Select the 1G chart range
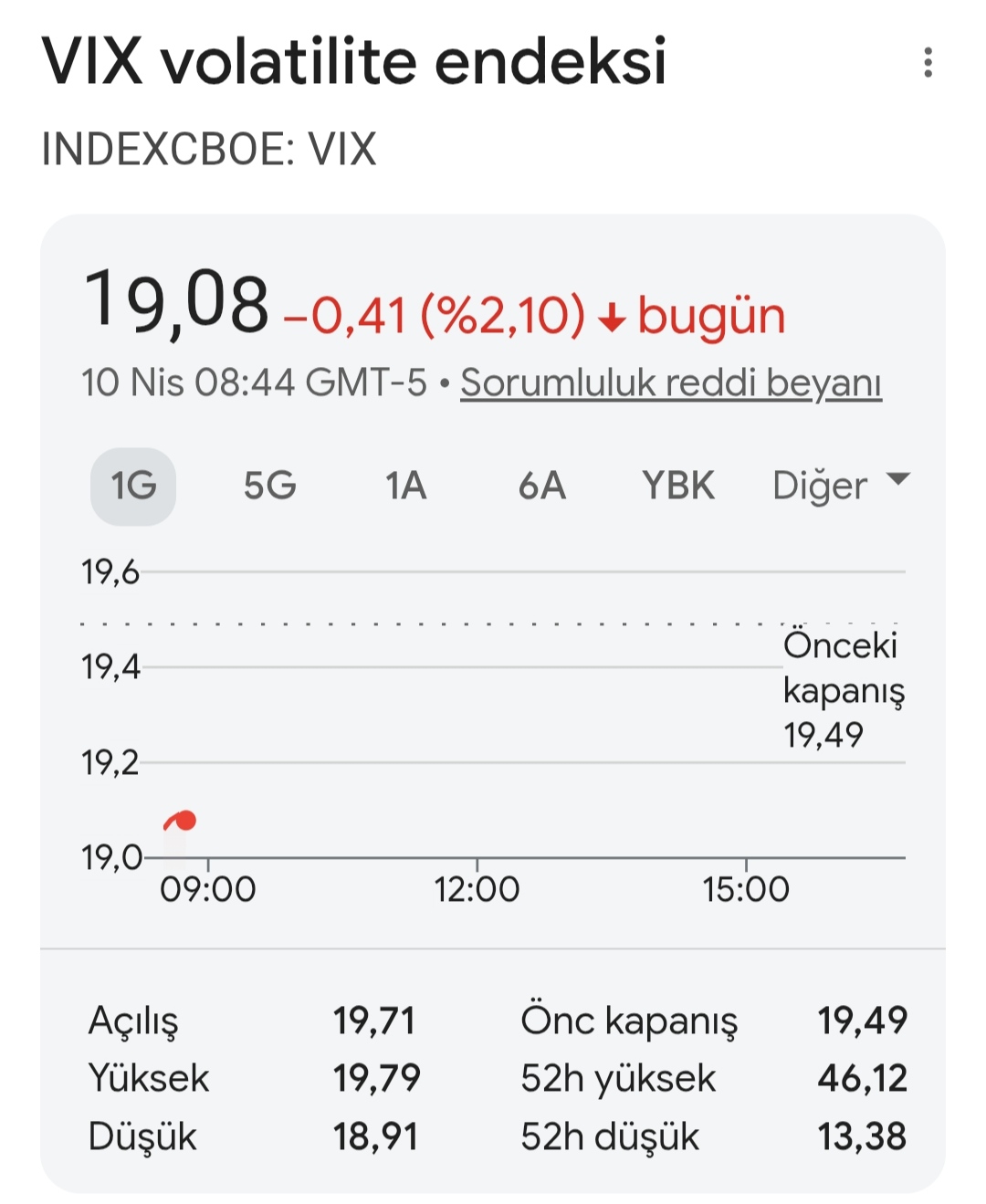 [133, 486]
